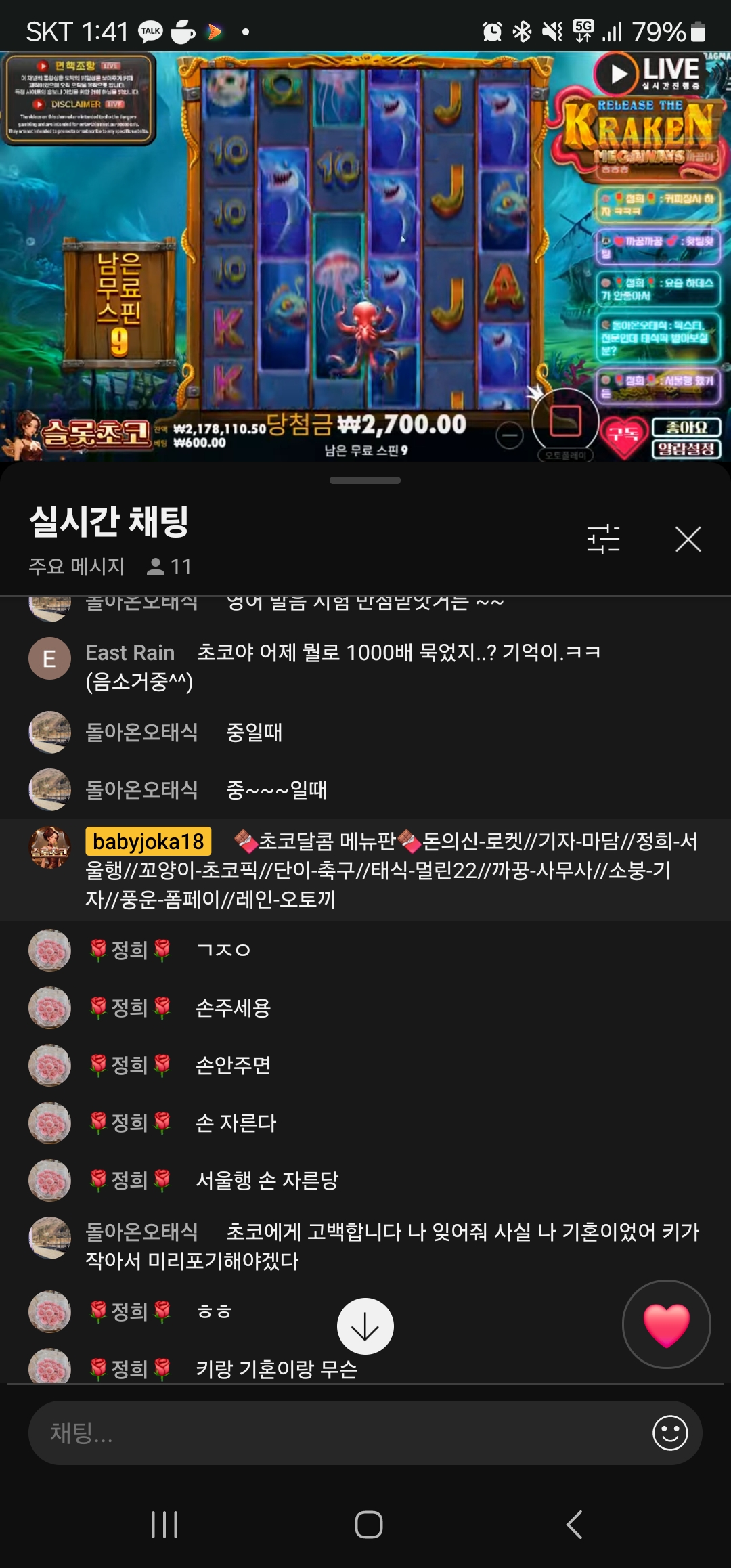Jump to newest chat messages
The height and width of the screenshot is (1568, 731).
click(365, 1326)
